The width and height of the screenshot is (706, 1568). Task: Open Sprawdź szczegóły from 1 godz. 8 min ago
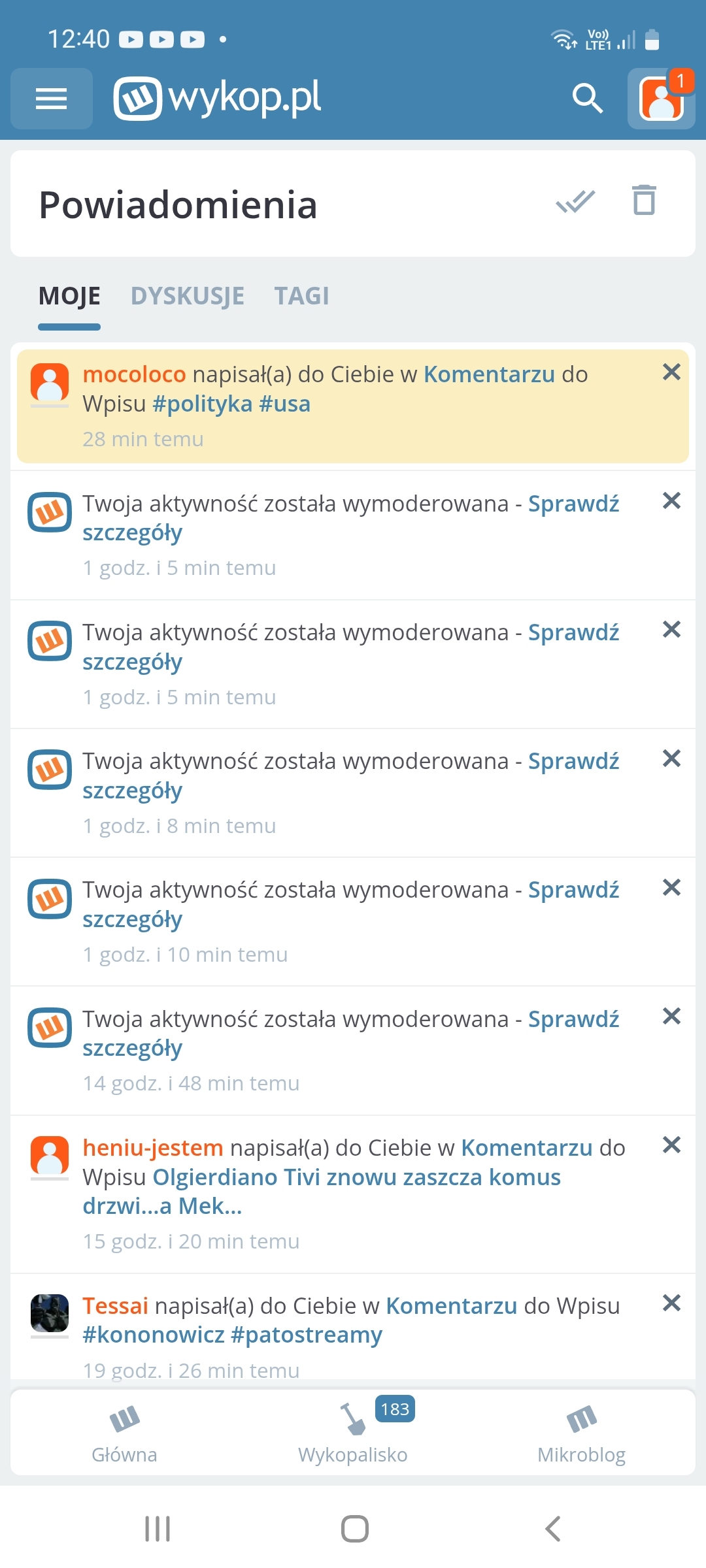[573, 762]
